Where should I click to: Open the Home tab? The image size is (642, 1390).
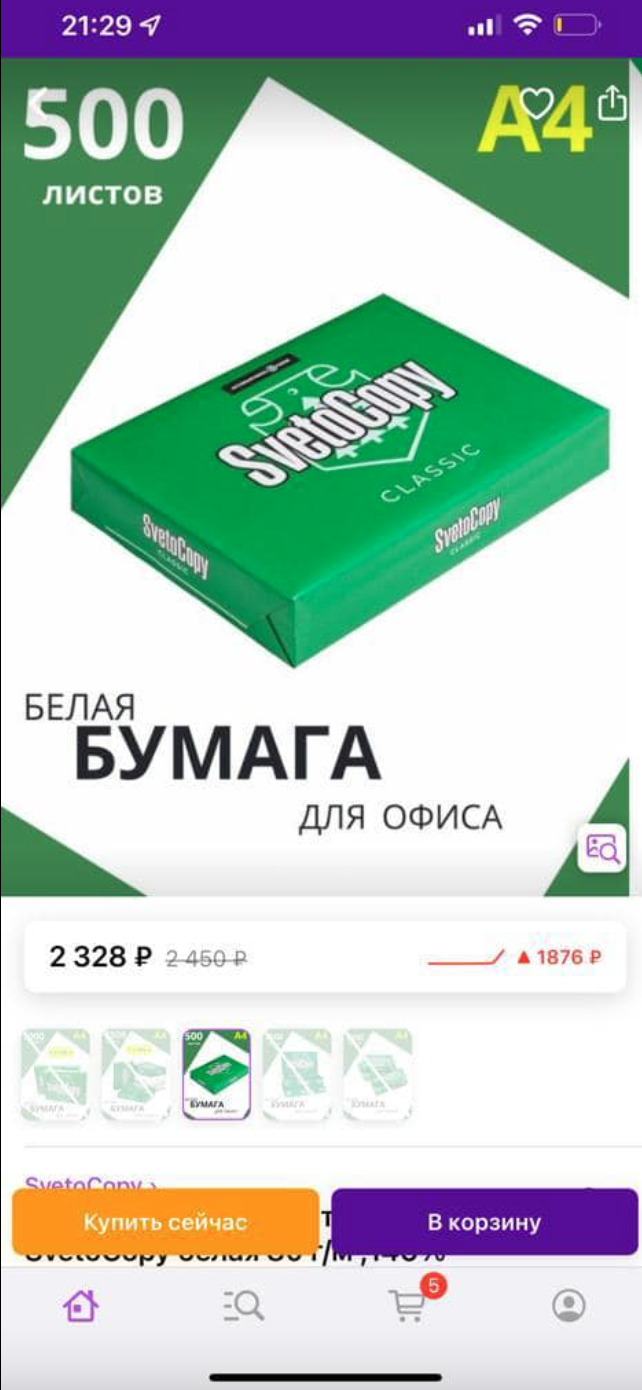(80, 1305)
